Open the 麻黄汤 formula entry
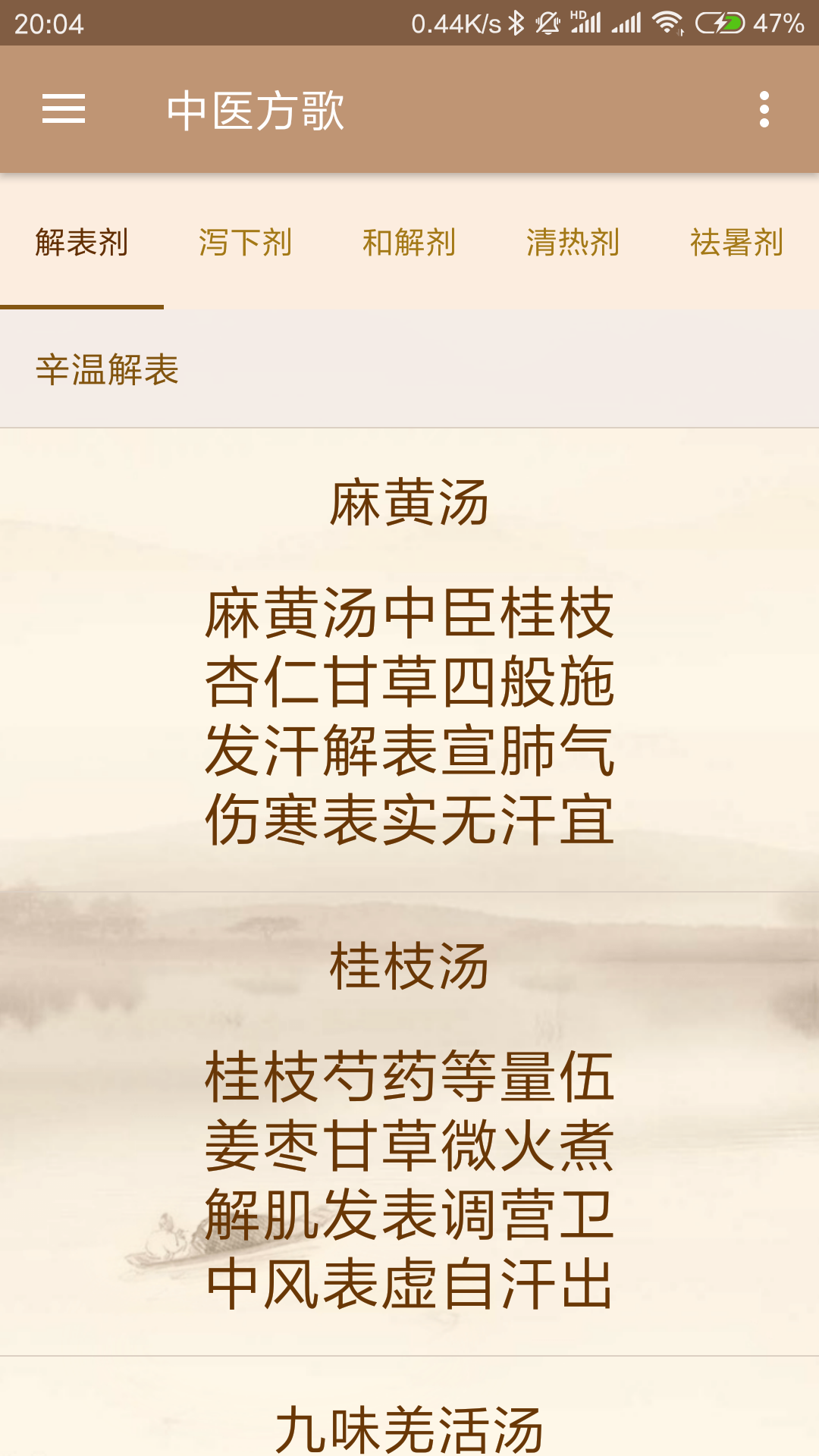The width and height of the screenshot is (819, 1456). coord(409,660)
